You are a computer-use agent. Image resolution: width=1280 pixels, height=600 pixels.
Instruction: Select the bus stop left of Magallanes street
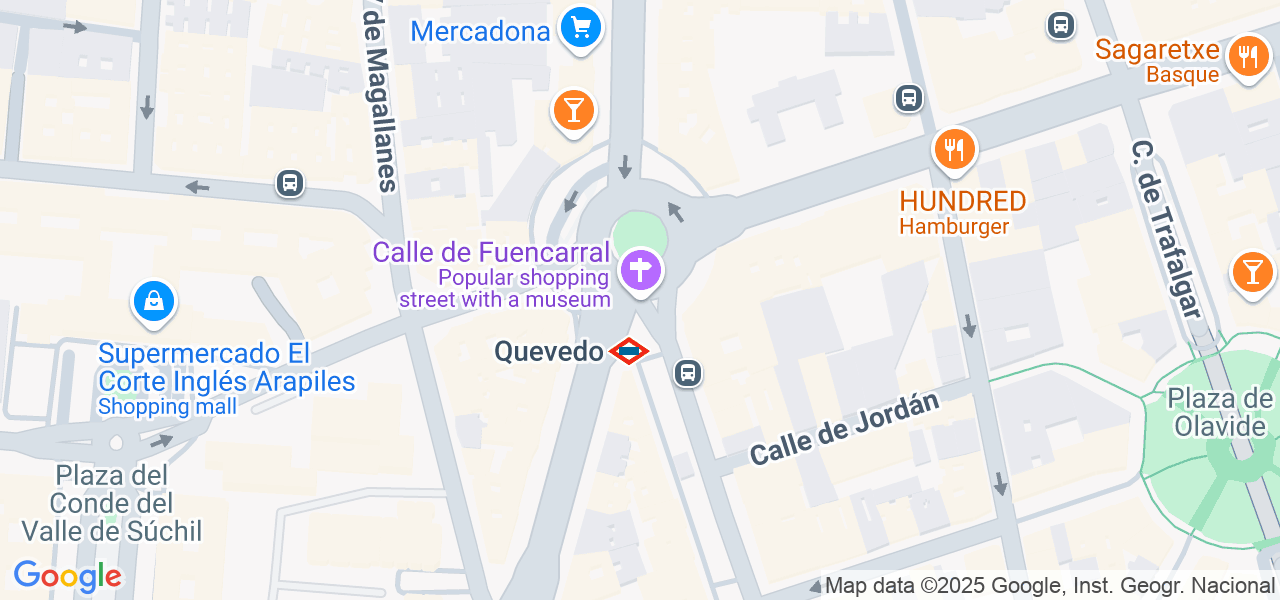coord(290,183)
